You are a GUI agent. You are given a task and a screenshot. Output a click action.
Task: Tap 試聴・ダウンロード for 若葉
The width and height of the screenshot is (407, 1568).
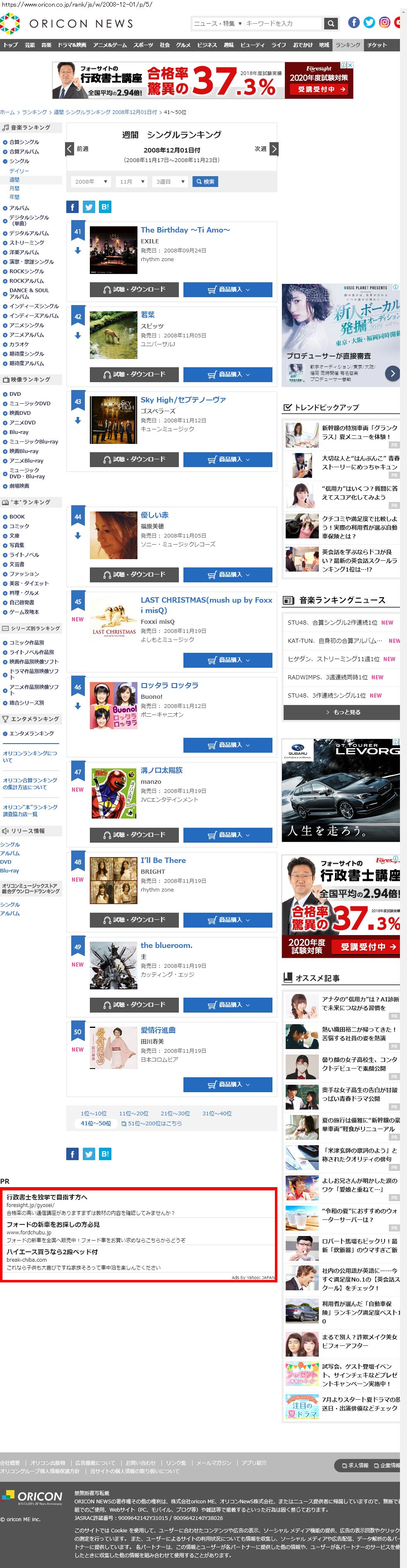134,374
